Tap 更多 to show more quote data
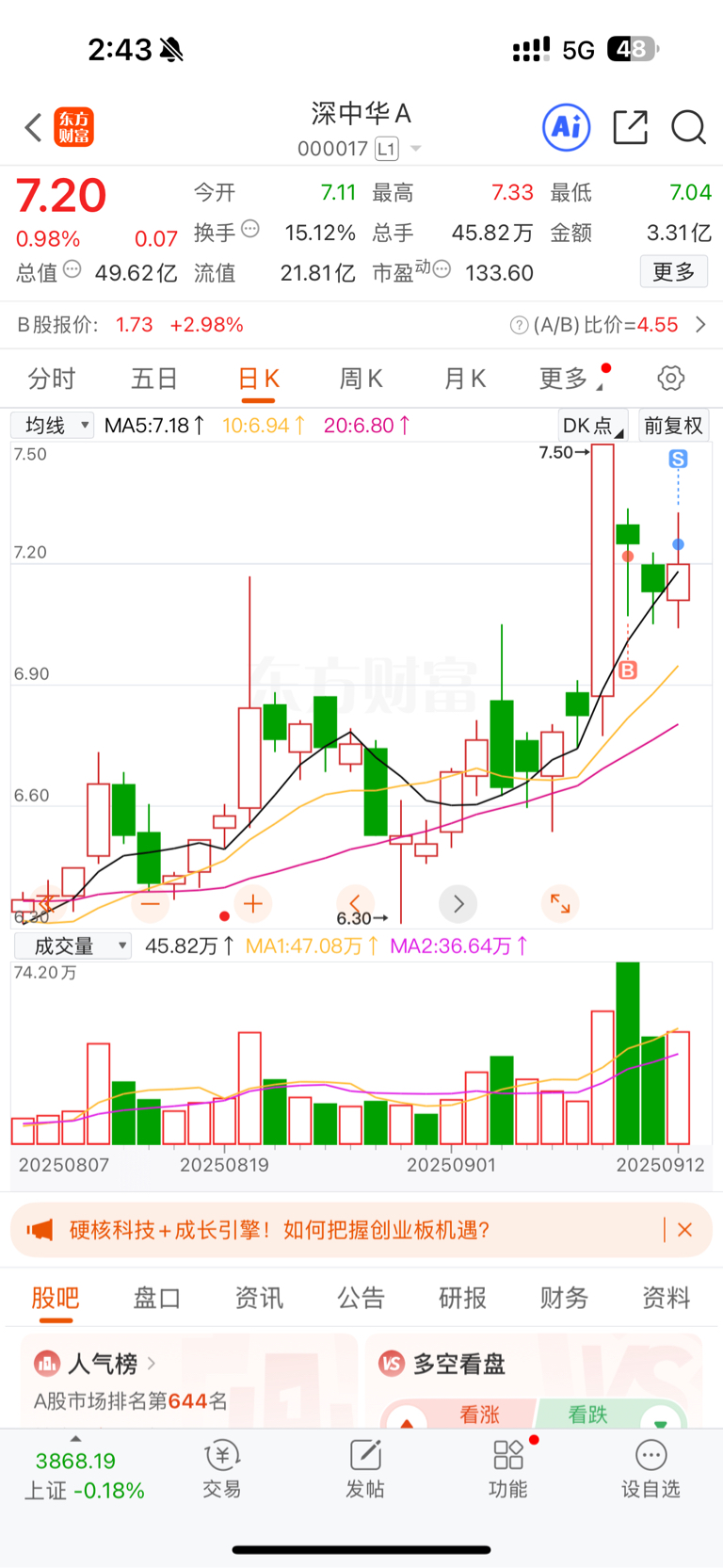The height and width of the screenshot is (1568, 723). [673, 272]
